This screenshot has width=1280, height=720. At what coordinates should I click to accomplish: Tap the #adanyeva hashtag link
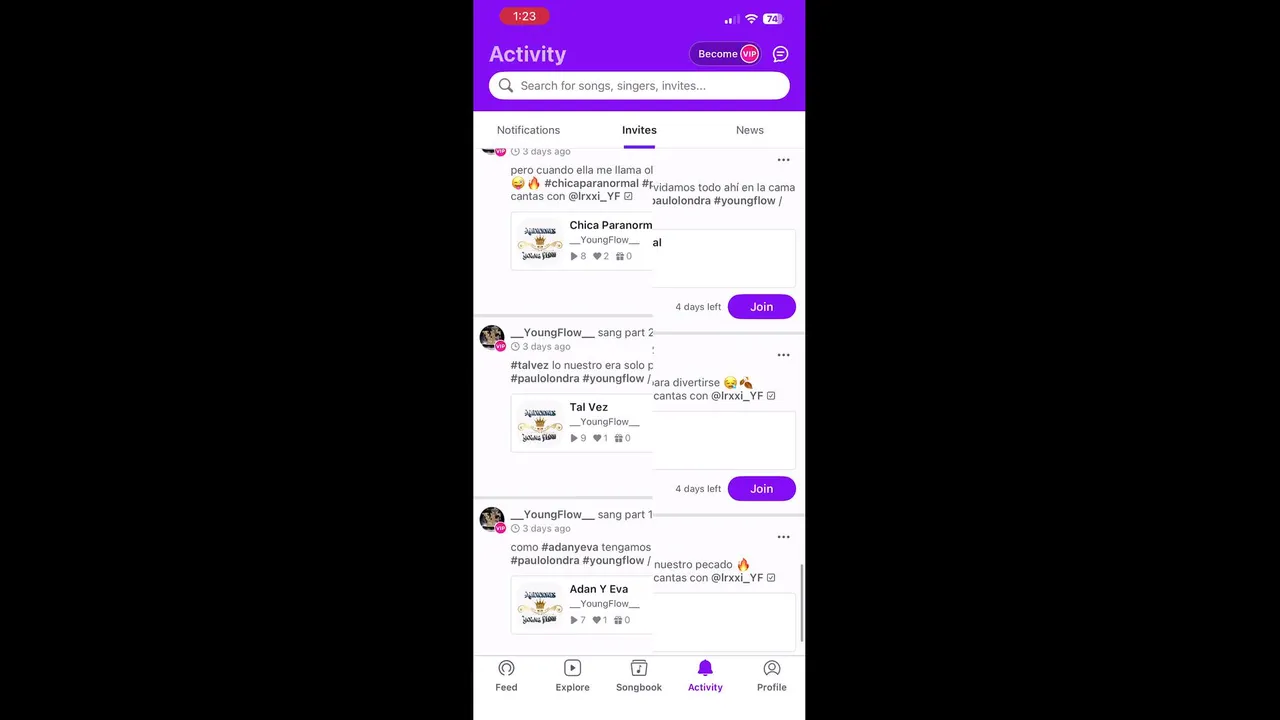[569, 548]
